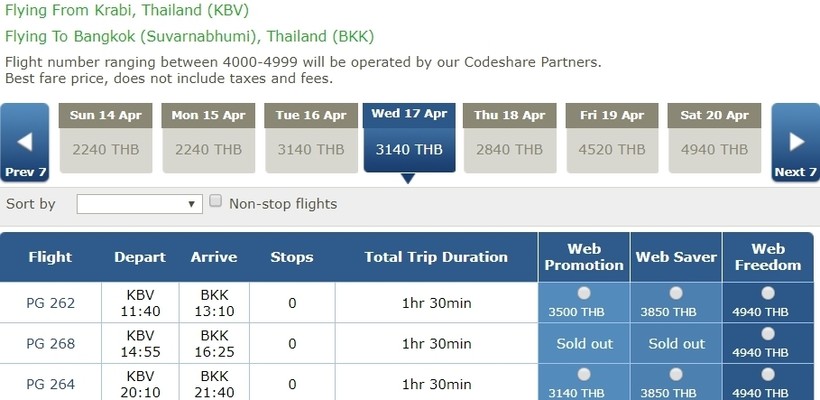Choose the Tue 16 Apr date tab
The image size is (820, 400).
click(x=311, y=138)
